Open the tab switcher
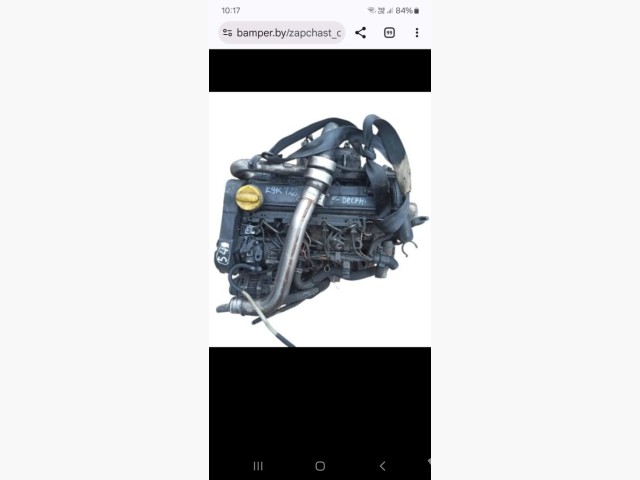 coord(389,33)
